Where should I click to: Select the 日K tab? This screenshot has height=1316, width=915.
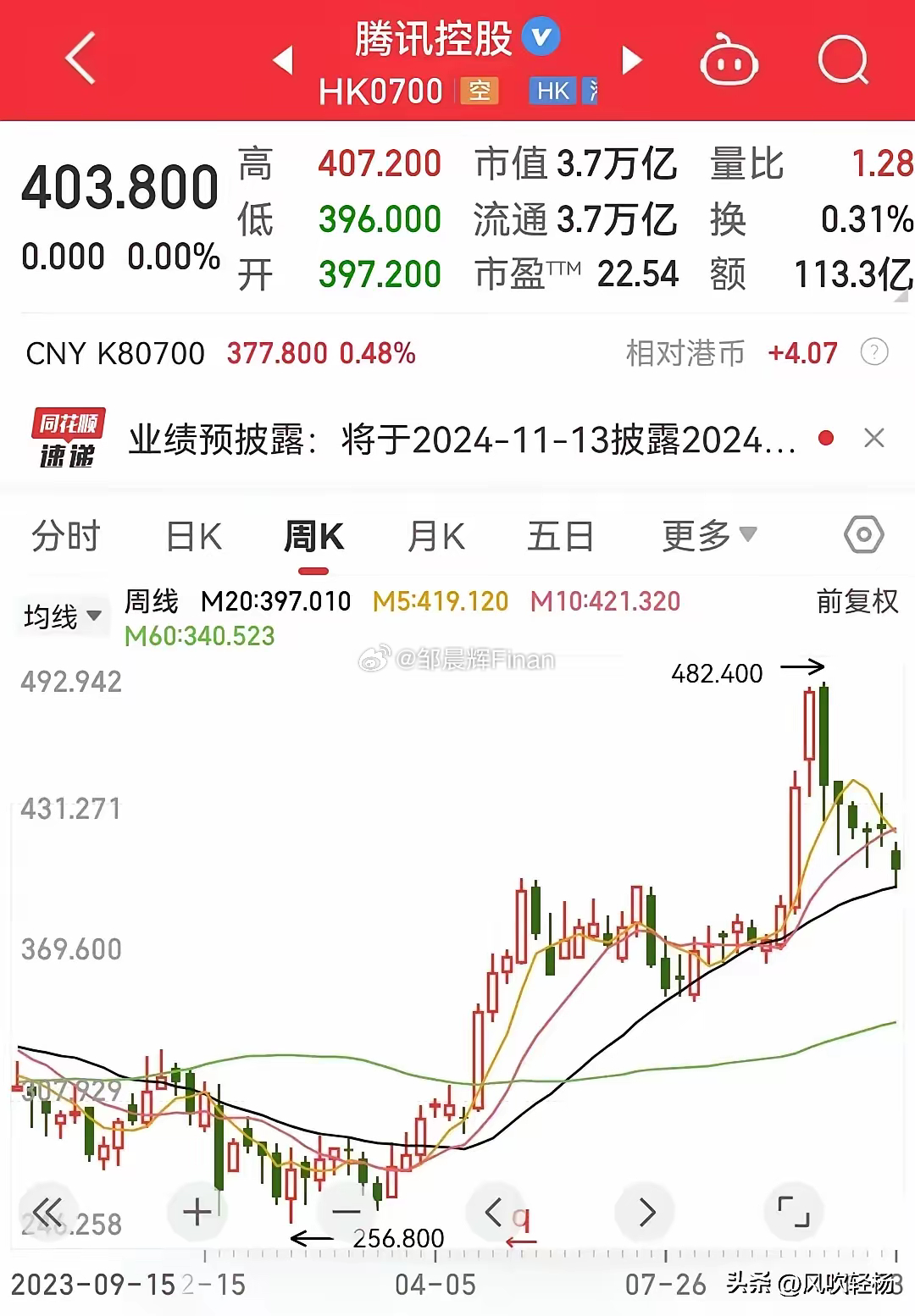194,536
